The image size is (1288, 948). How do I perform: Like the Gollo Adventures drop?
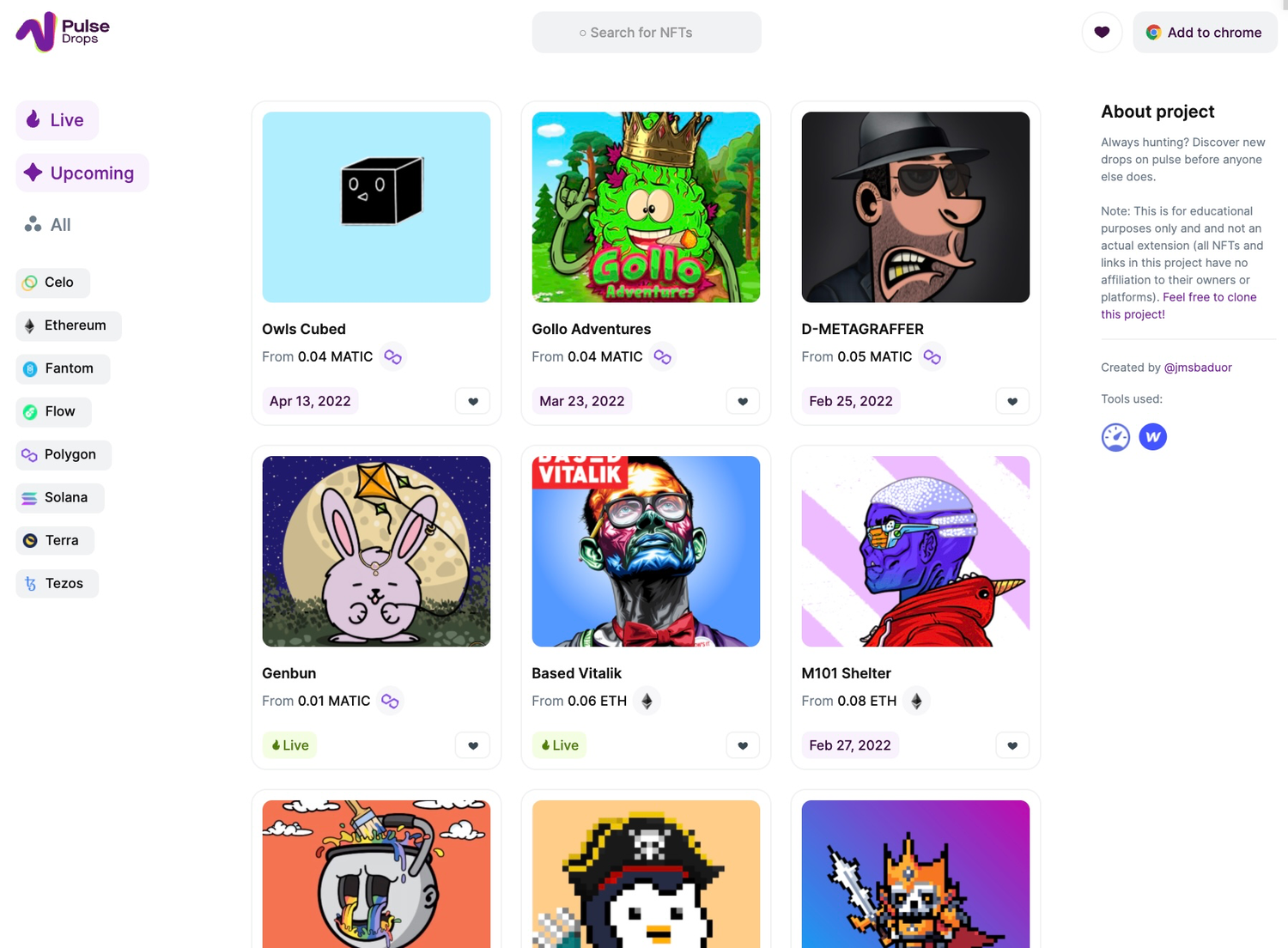tap(743, 401)
